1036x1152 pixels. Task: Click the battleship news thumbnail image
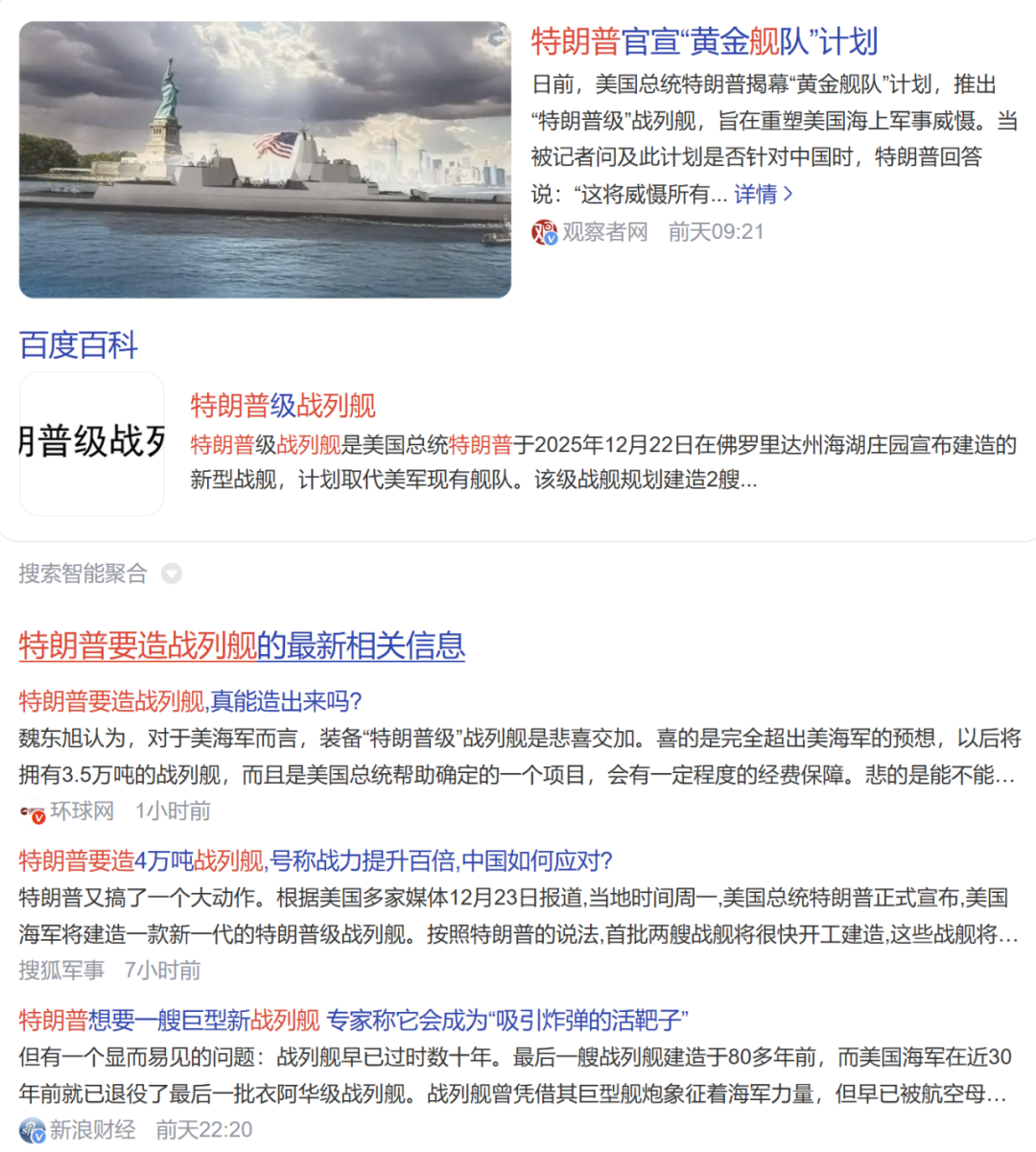(x=266, y=160)
